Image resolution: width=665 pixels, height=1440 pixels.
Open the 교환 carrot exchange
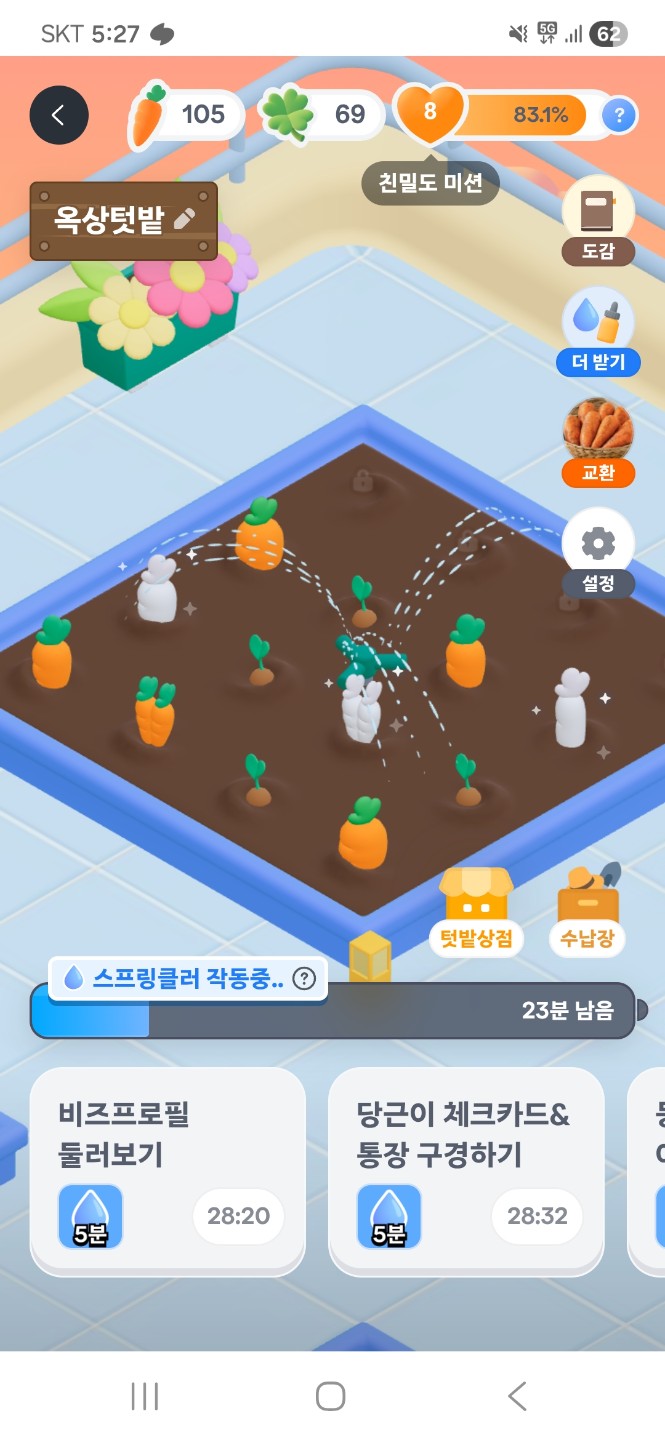tap(598, 443)
